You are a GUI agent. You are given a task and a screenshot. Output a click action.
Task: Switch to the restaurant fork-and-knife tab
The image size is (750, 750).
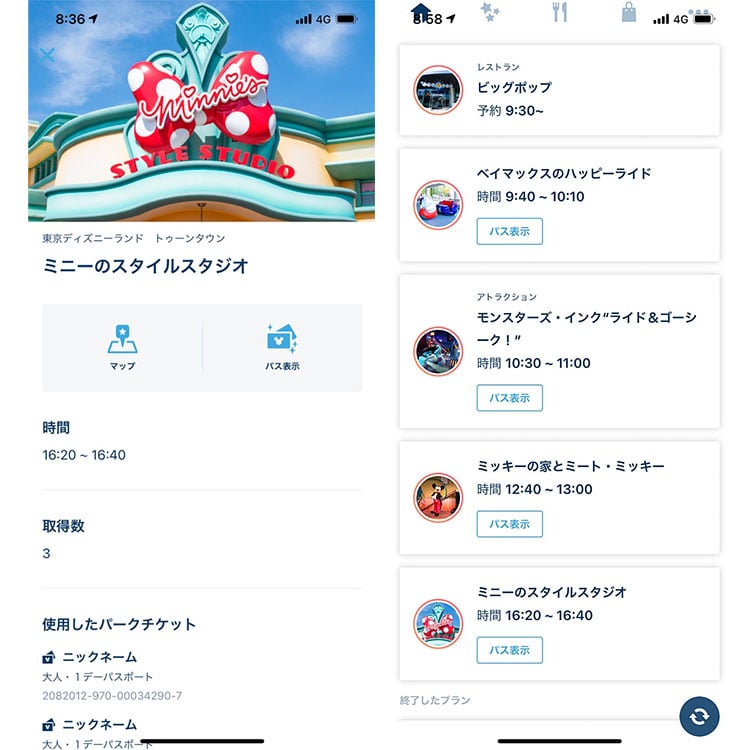pyautogui.click(x=560, y=12)
